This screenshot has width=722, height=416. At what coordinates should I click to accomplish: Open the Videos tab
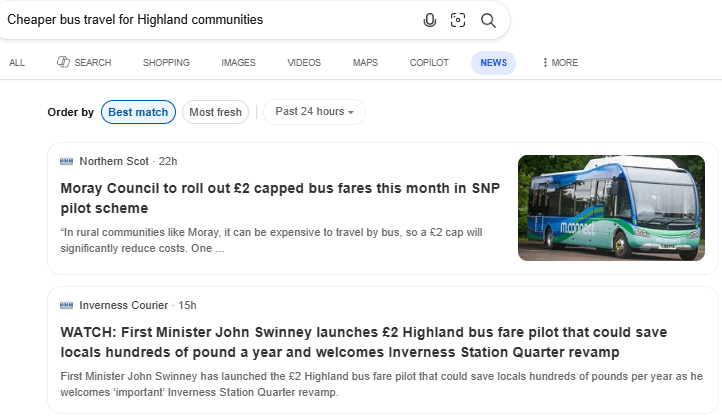click(304, 63)
